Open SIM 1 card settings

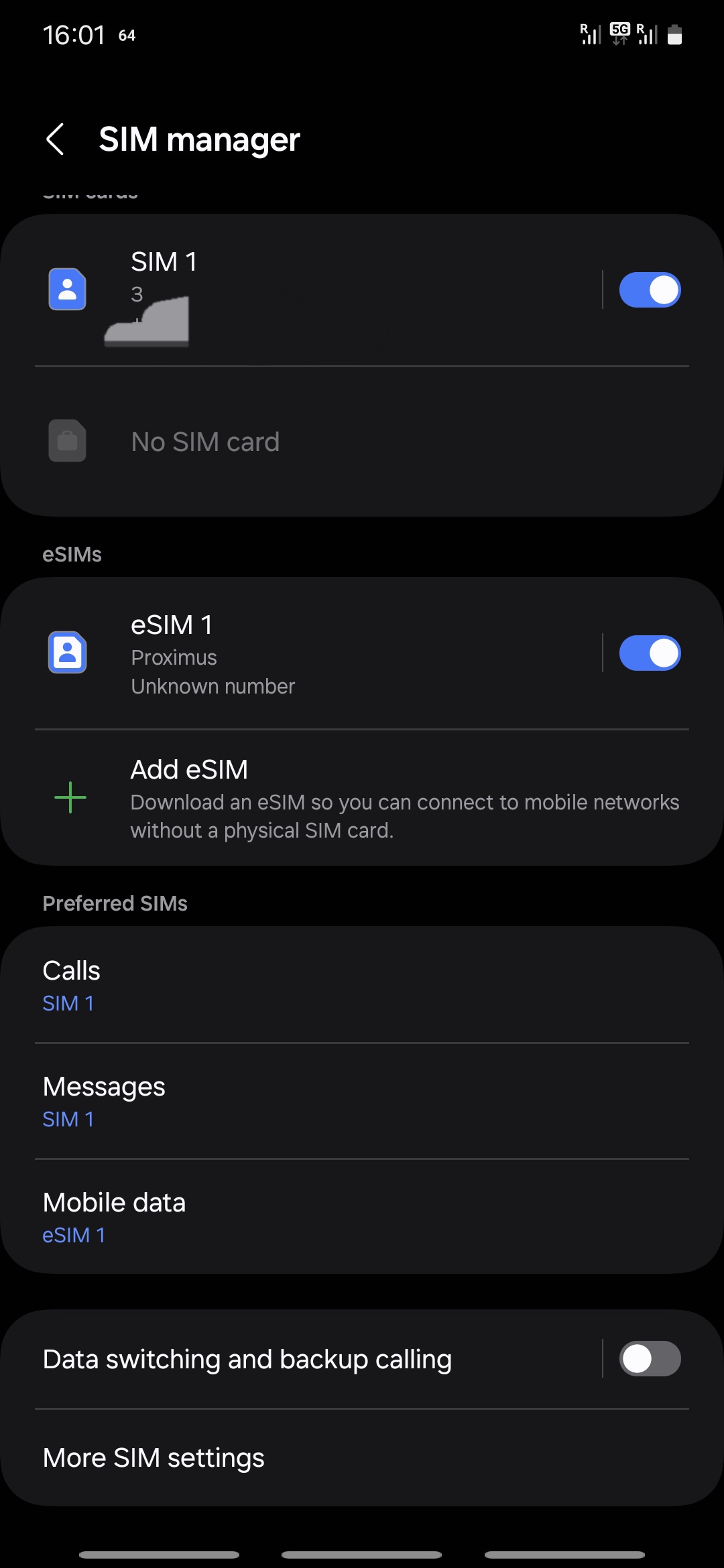tap(302, 289)
